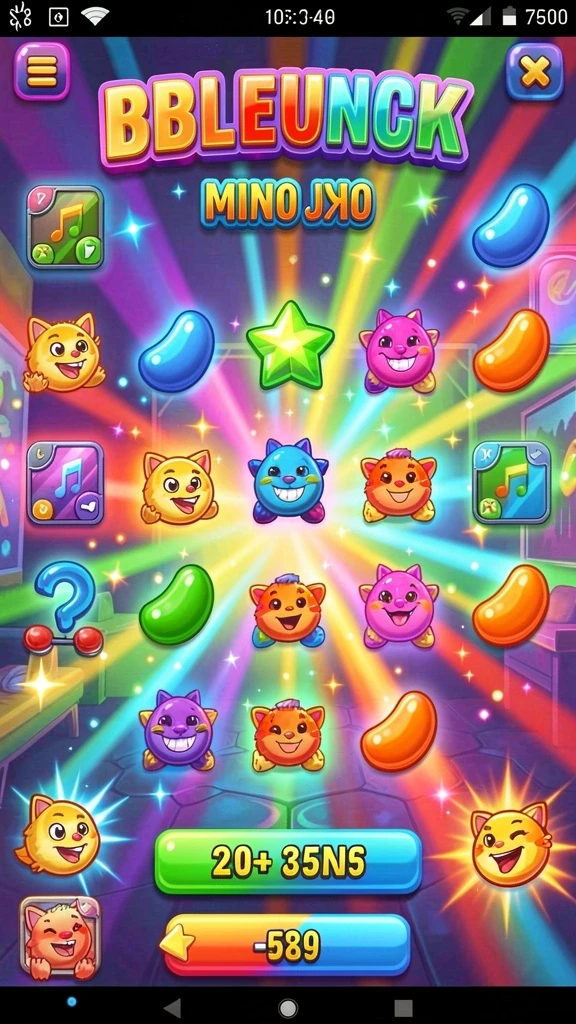Open the blue question mark help icon
Image resolution: width=576 pixels, height=1024 pixels.
pyautogui.click(x=64, y=609)
